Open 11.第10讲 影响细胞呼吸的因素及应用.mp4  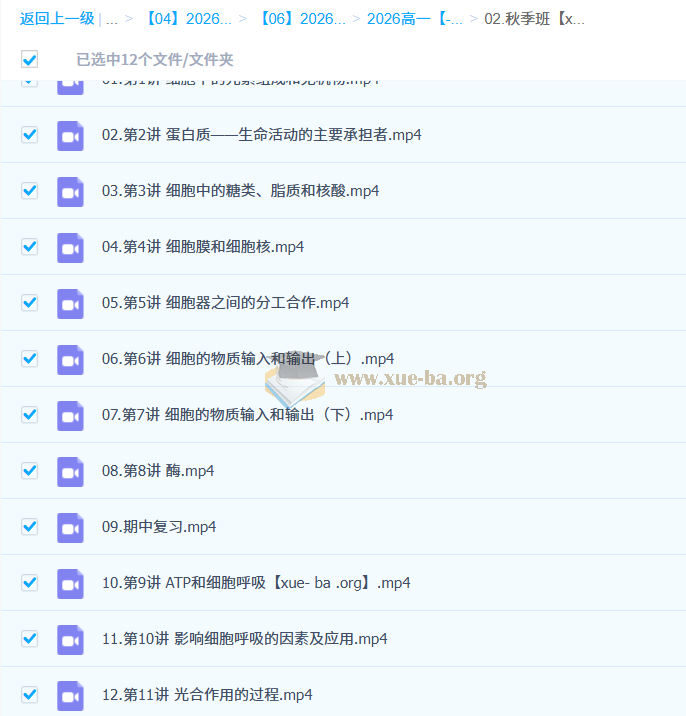tap(244, 639)
